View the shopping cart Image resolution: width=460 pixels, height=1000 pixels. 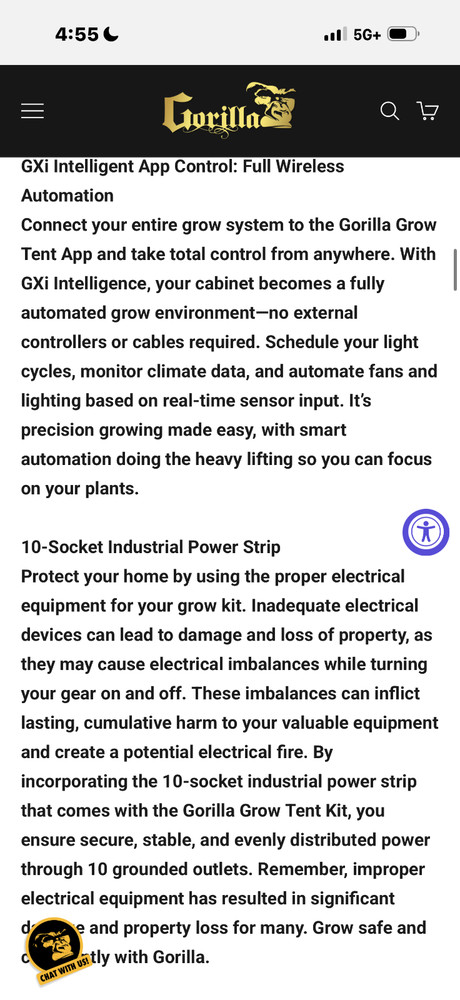(427, 111)
